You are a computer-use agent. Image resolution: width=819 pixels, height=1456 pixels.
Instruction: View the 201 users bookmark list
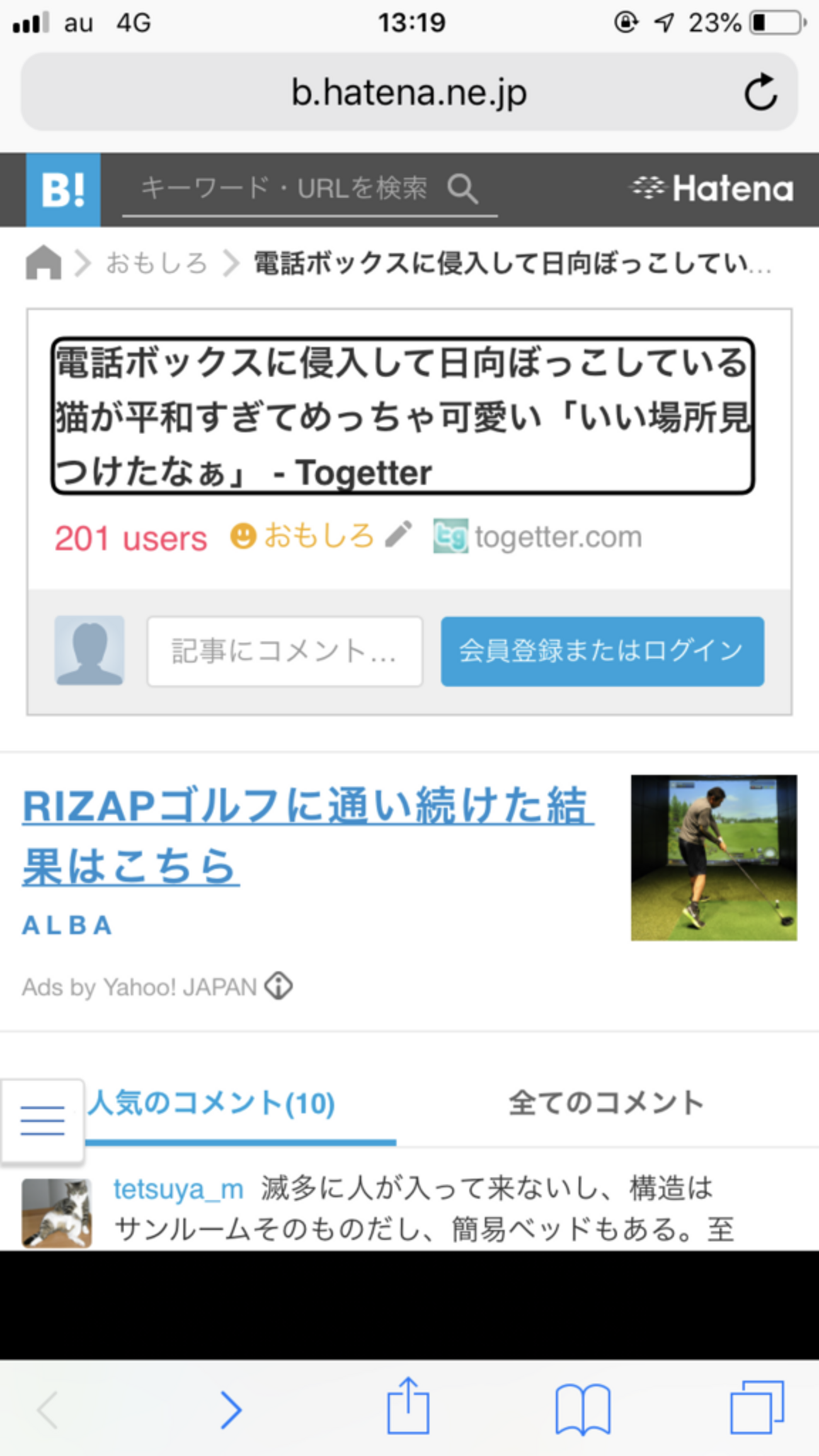click(x=130, y=539)
